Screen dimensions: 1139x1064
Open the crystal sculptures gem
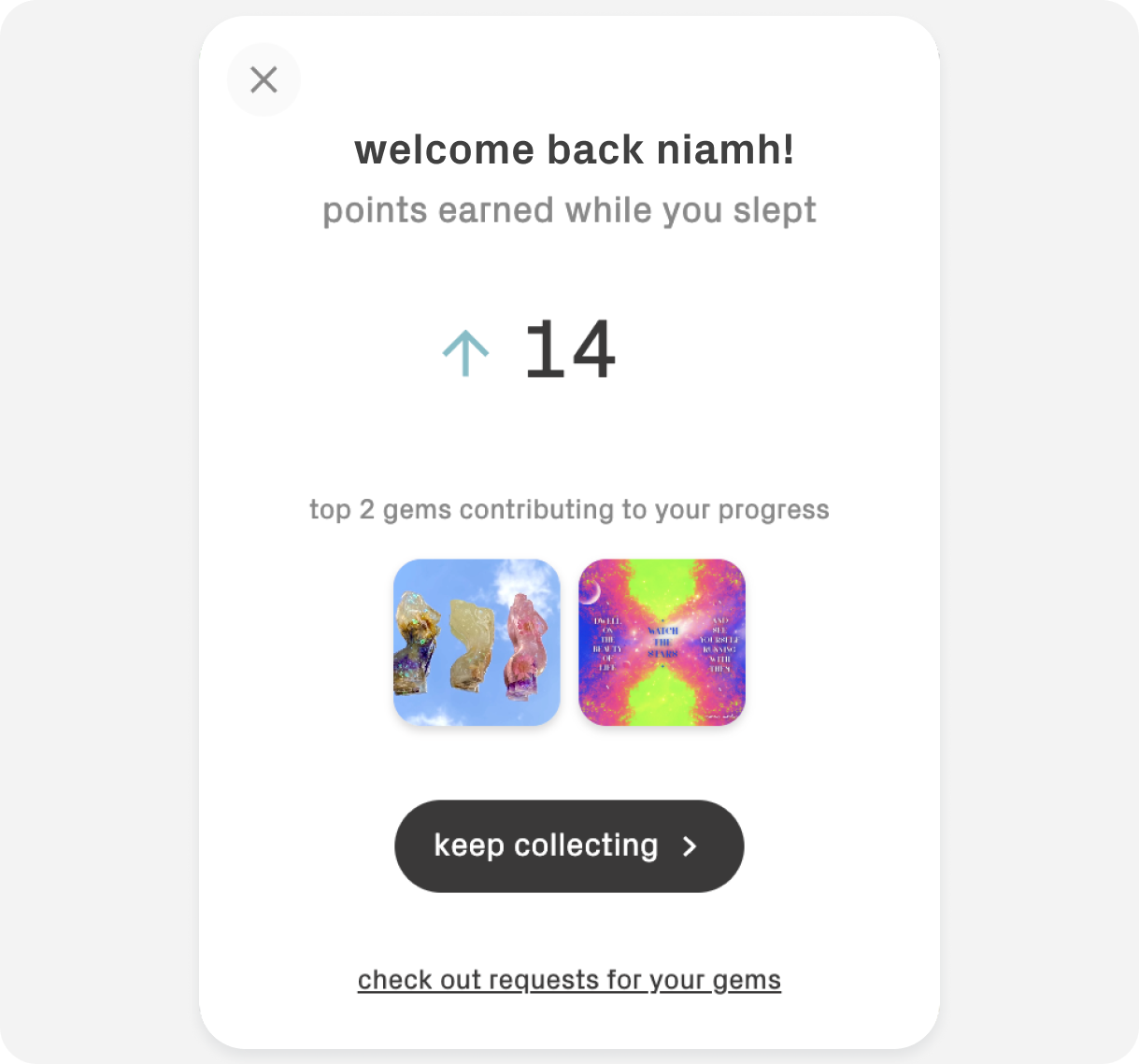pyautogui.click(x=477, y=643)
